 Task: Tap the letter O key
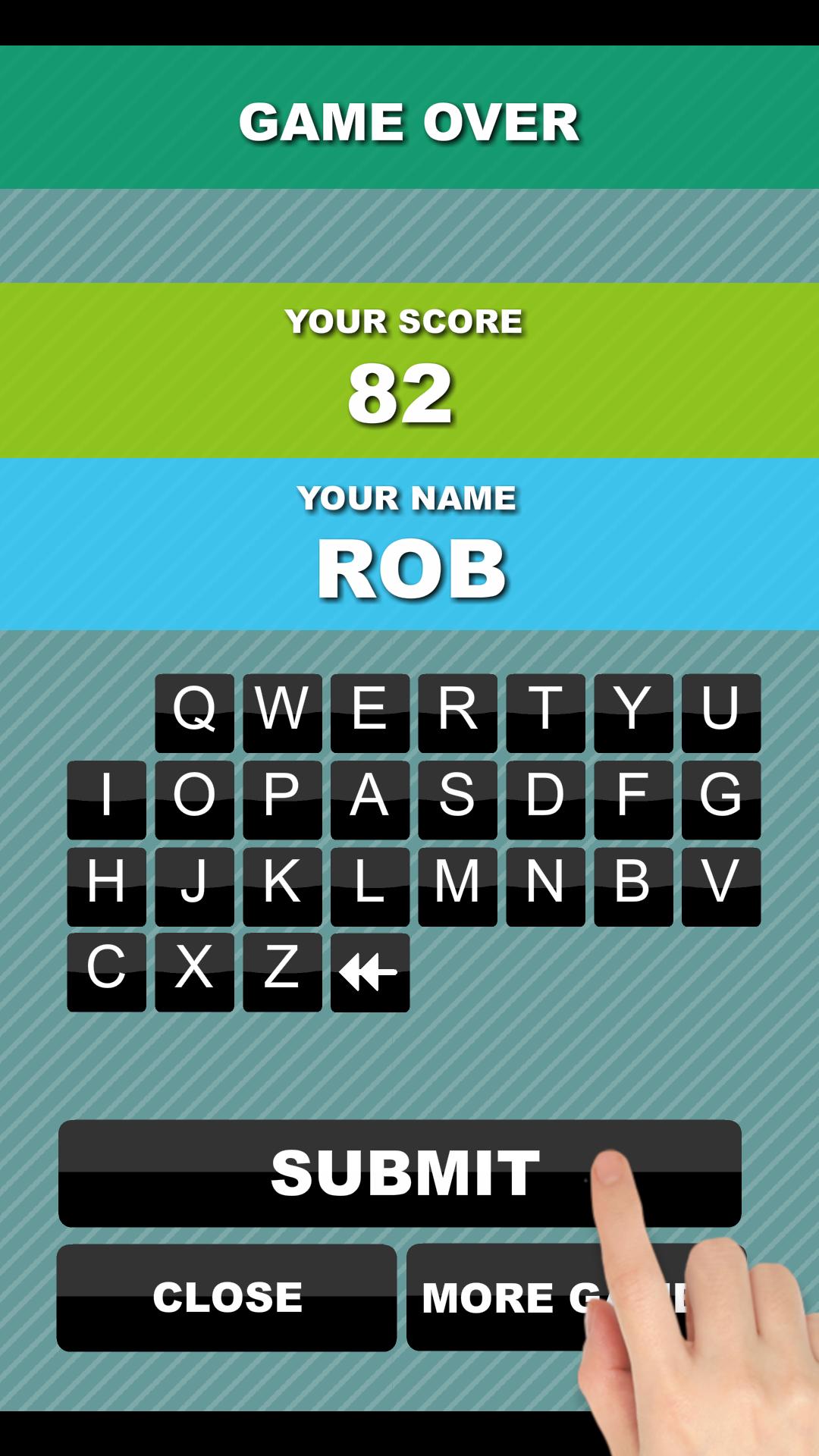point(194,799)
